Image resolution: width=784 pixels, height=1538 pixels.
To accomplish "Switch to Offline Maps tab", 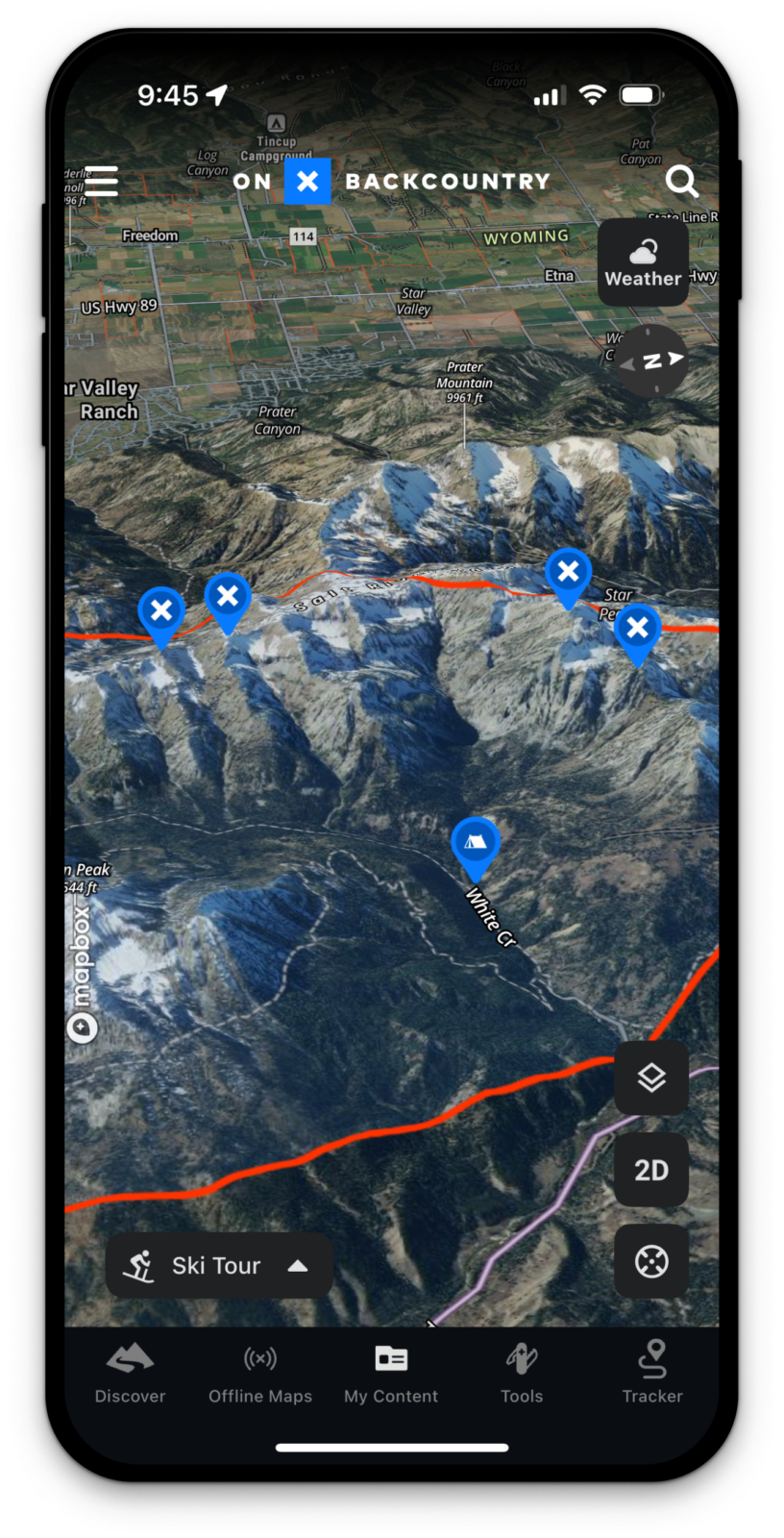I will point(260,1375).
